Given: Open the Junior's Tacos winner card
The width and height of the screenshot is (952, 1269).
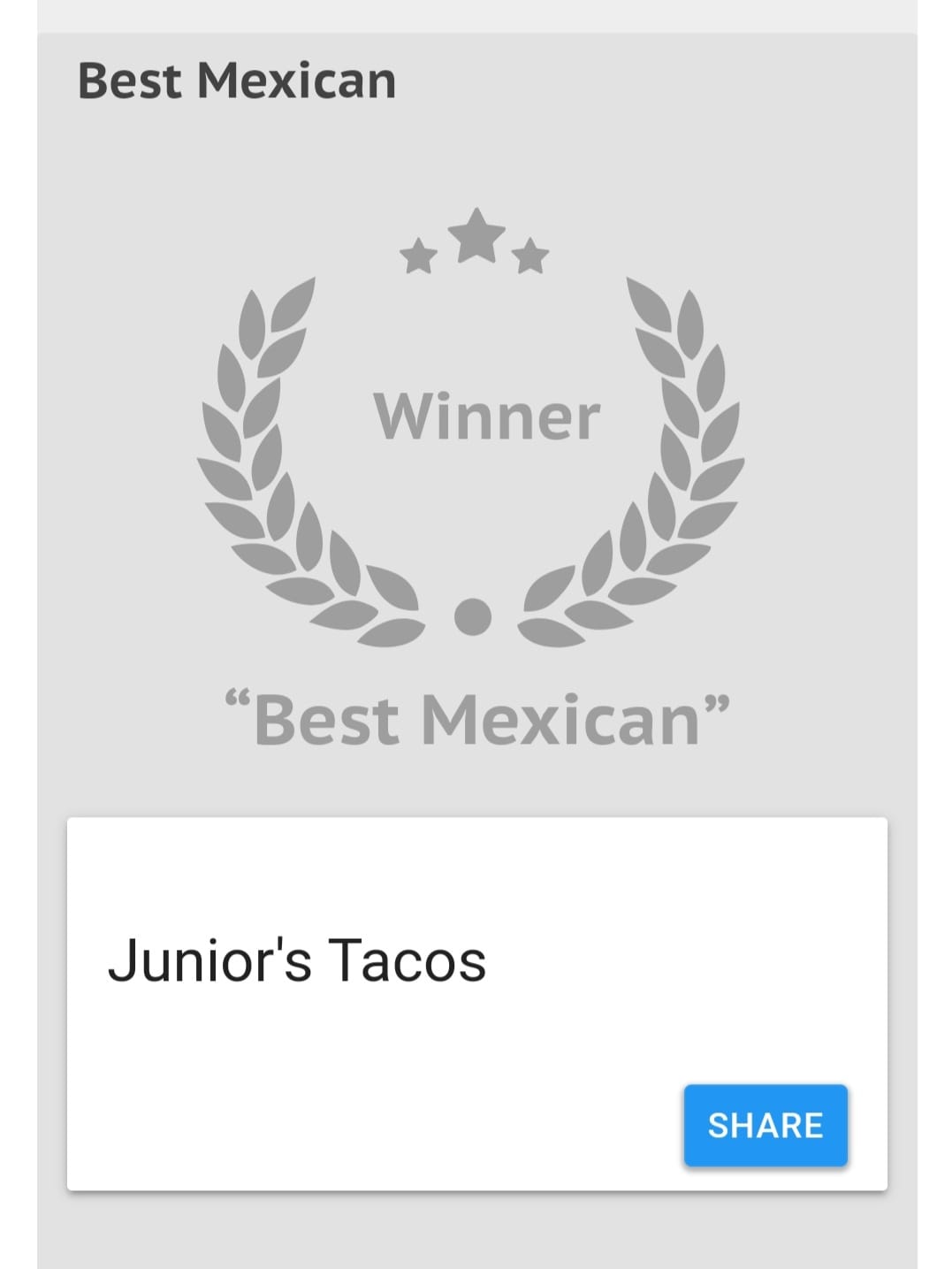Looking at the screenshot, I should pos(297,961).
